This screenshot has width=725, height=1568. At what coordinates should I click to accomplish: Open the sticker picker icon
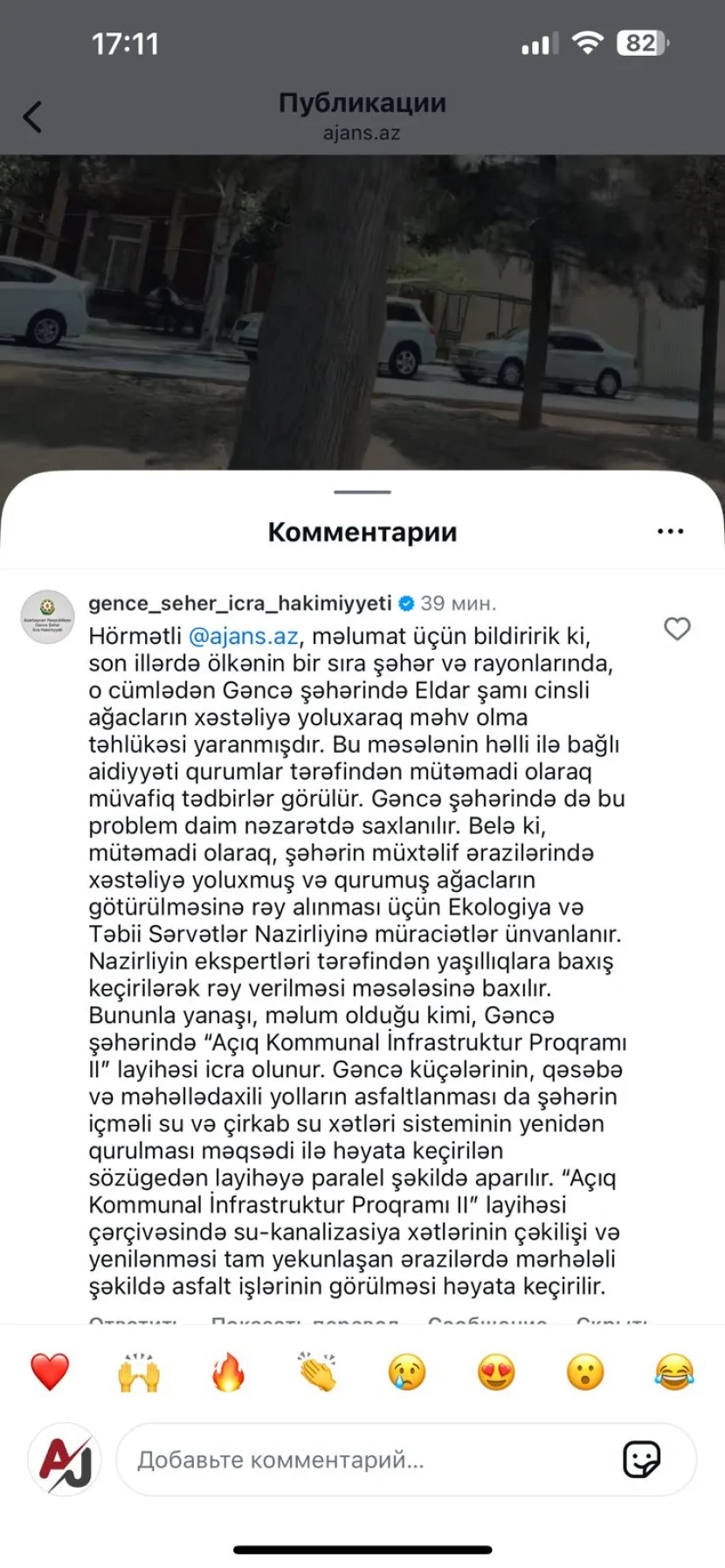641,1460
